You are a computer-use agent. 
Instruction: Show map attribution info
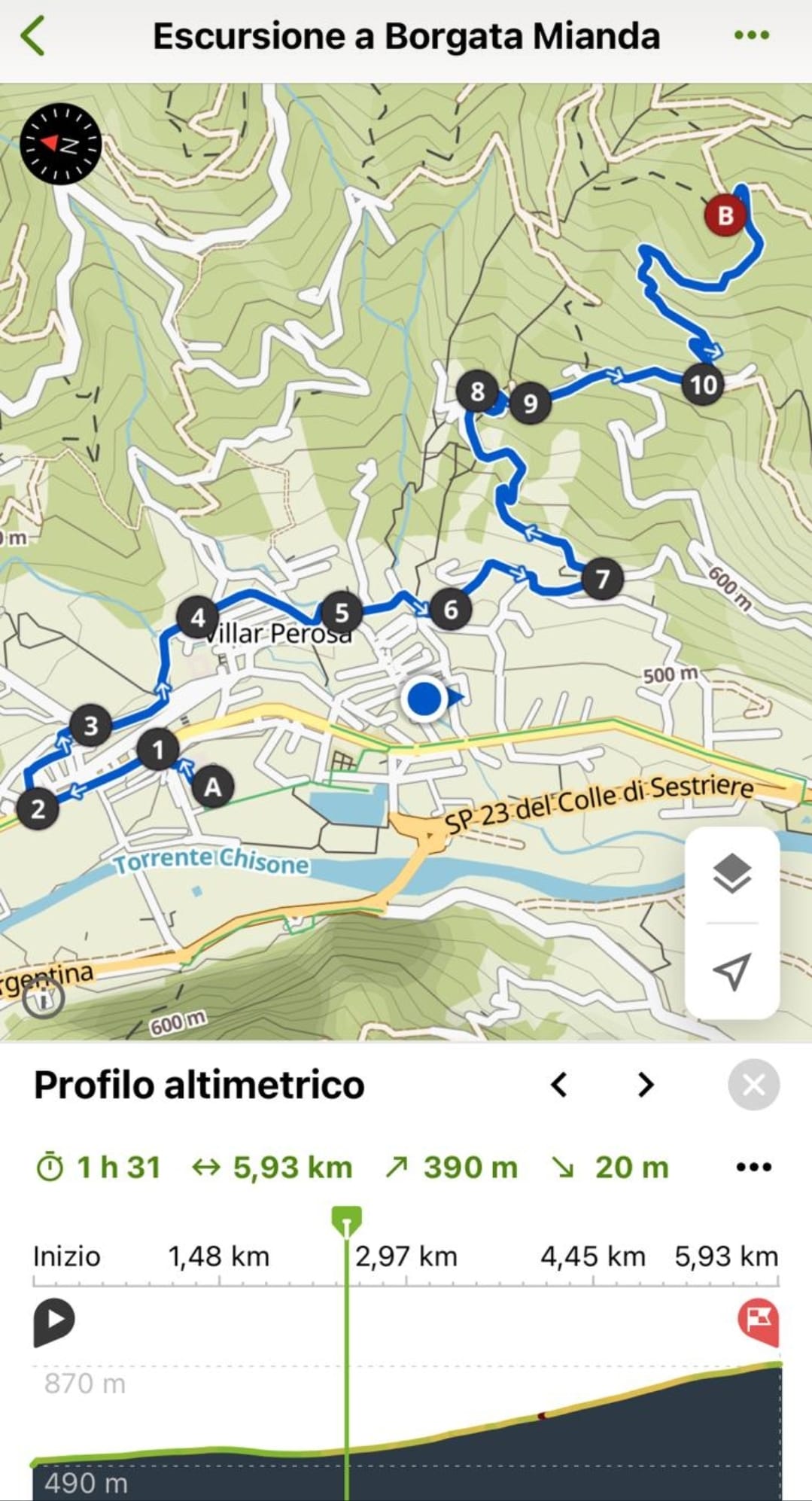click(x=44, y=999)
